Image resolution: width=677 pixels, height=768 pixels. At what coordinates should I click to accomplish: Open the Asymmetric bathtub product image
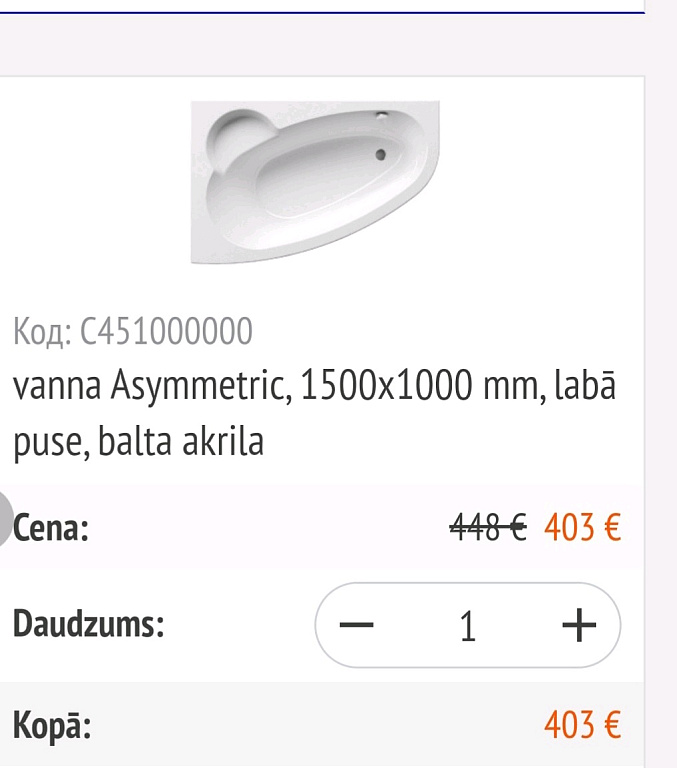tap(315, 181)
